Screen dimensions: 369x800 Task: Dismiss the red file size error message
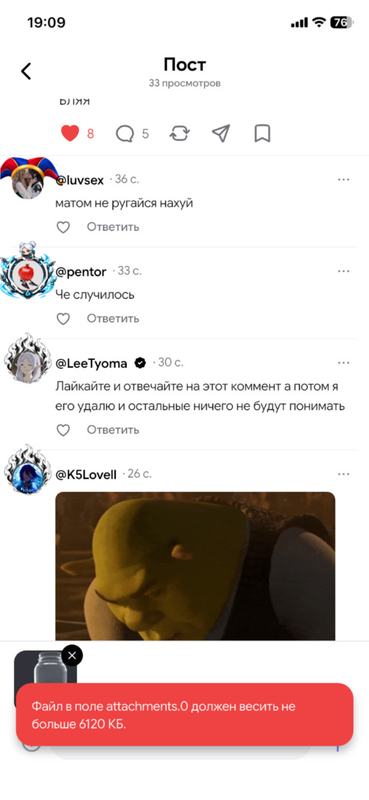click(x=184, y=715)
